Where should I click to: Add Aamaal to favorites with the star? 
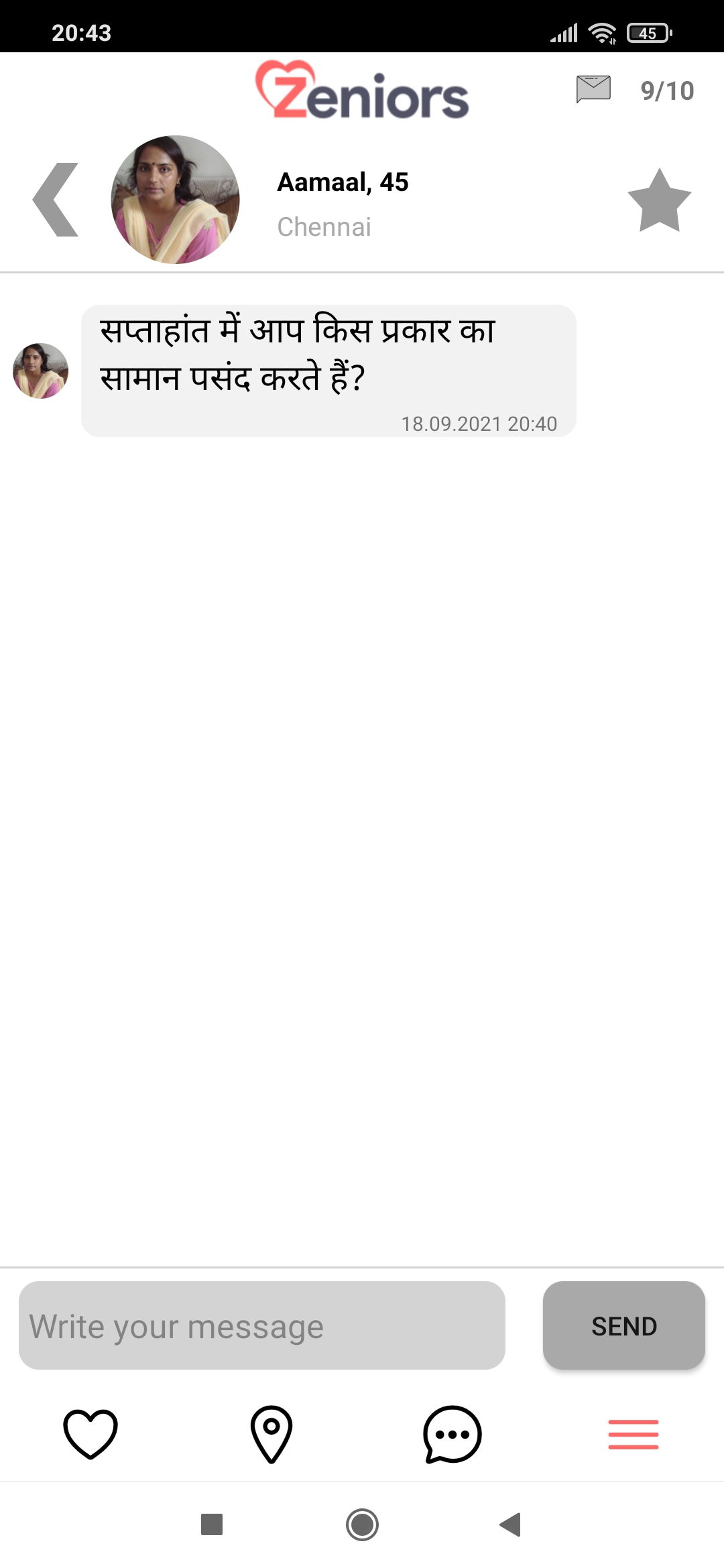pos(659,201)
